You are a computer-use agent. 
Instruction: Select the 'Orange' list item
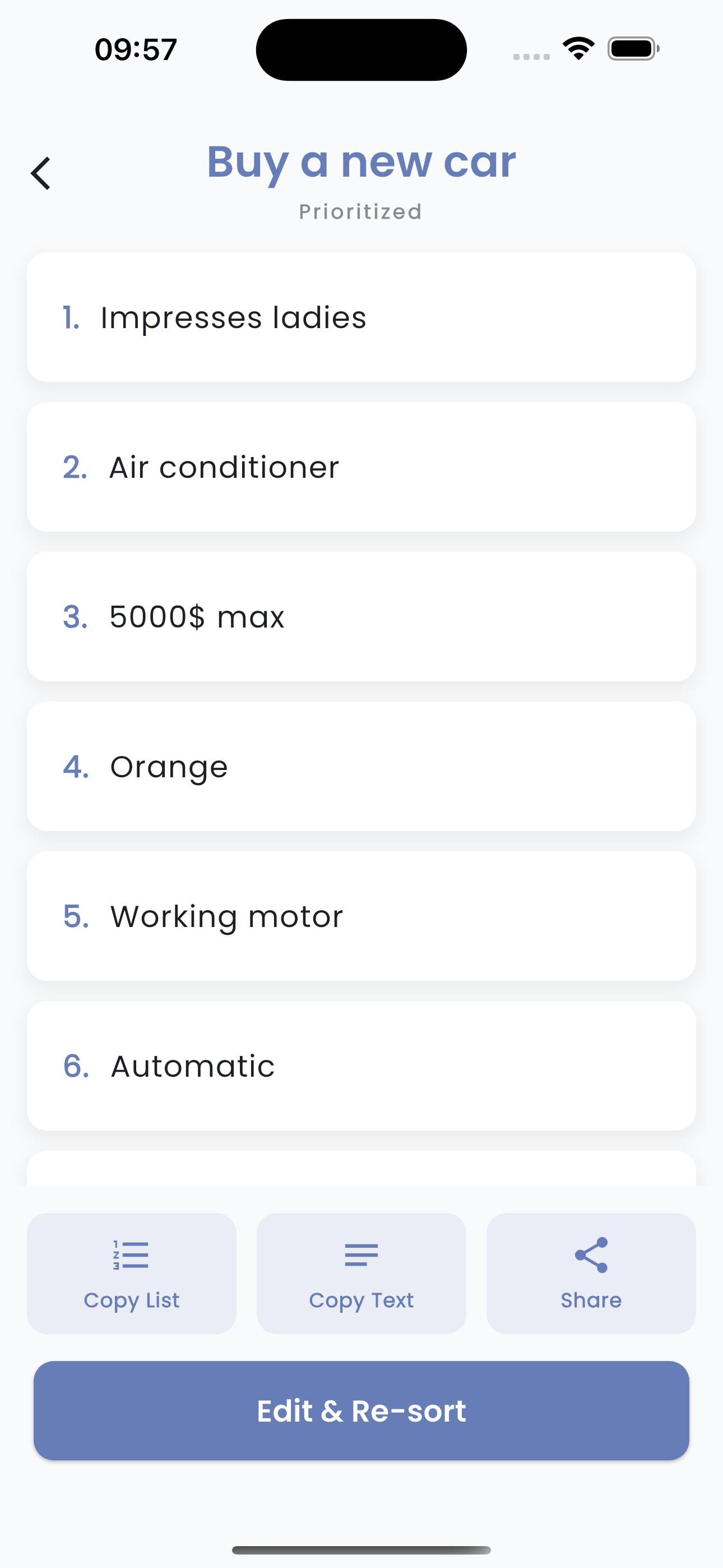(x=361, y=765)
